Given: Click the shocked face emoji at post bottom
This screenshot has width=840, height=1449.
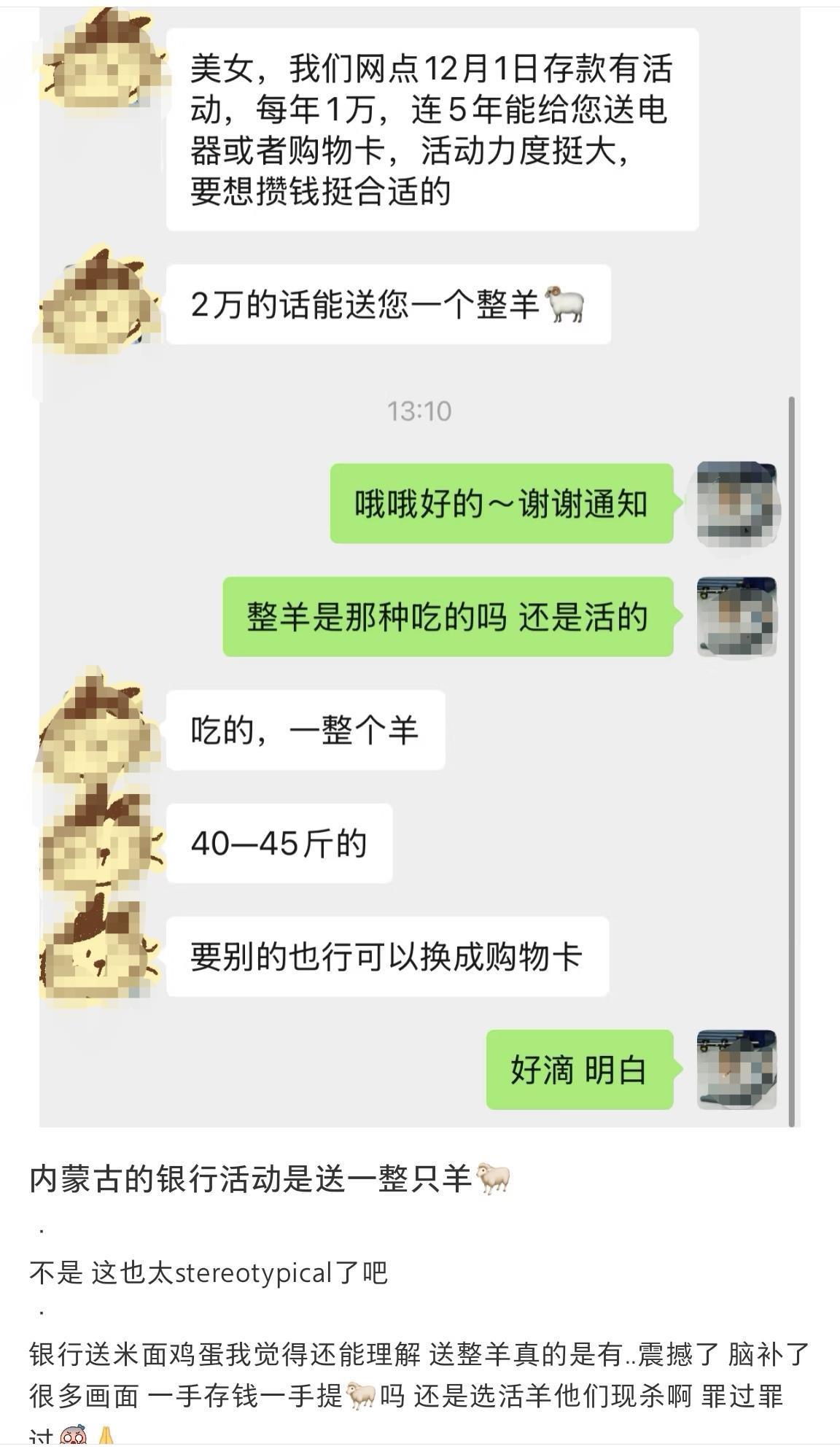Looking at the screenshot, I should (x=73, y=1437).
